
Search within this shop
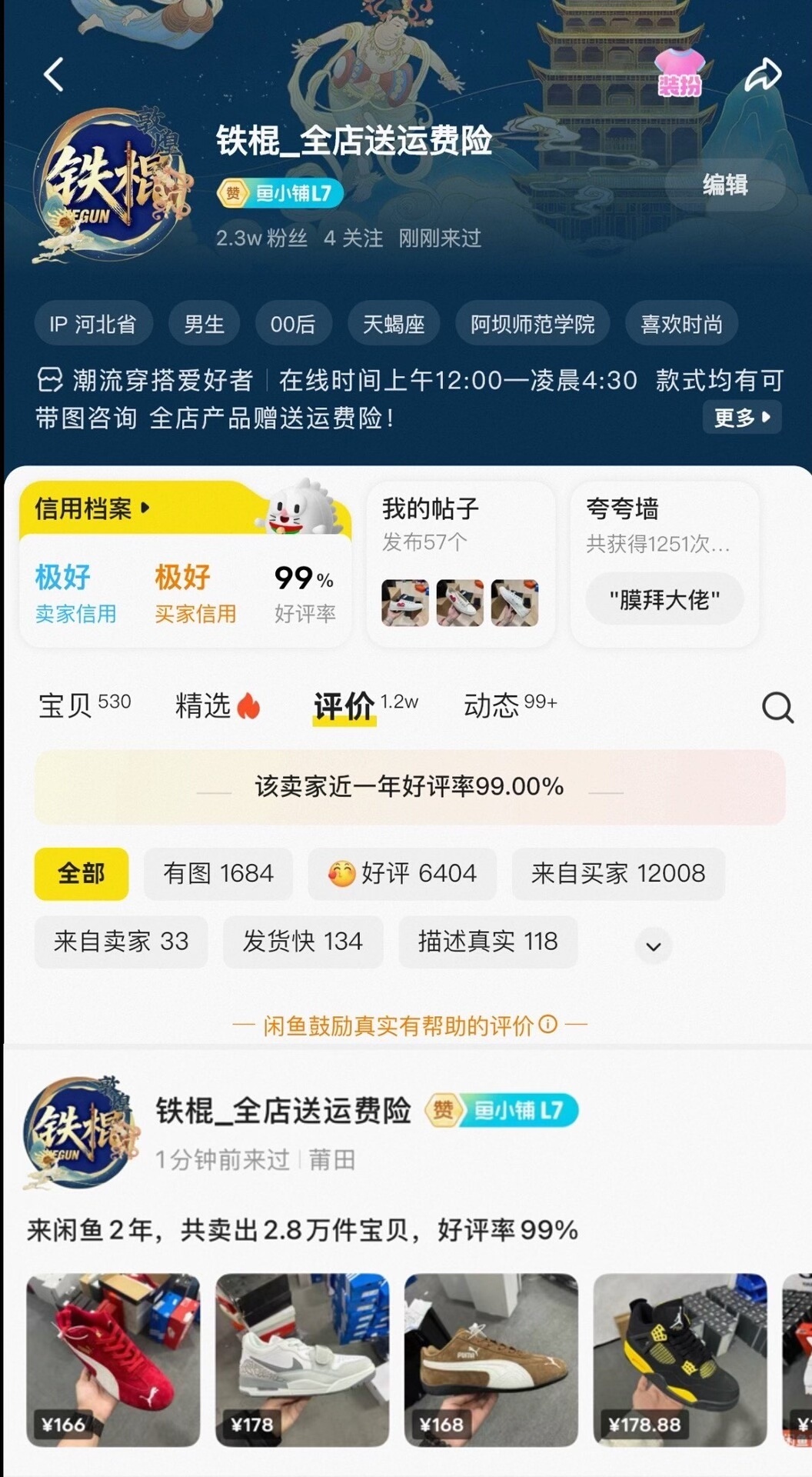777,707
